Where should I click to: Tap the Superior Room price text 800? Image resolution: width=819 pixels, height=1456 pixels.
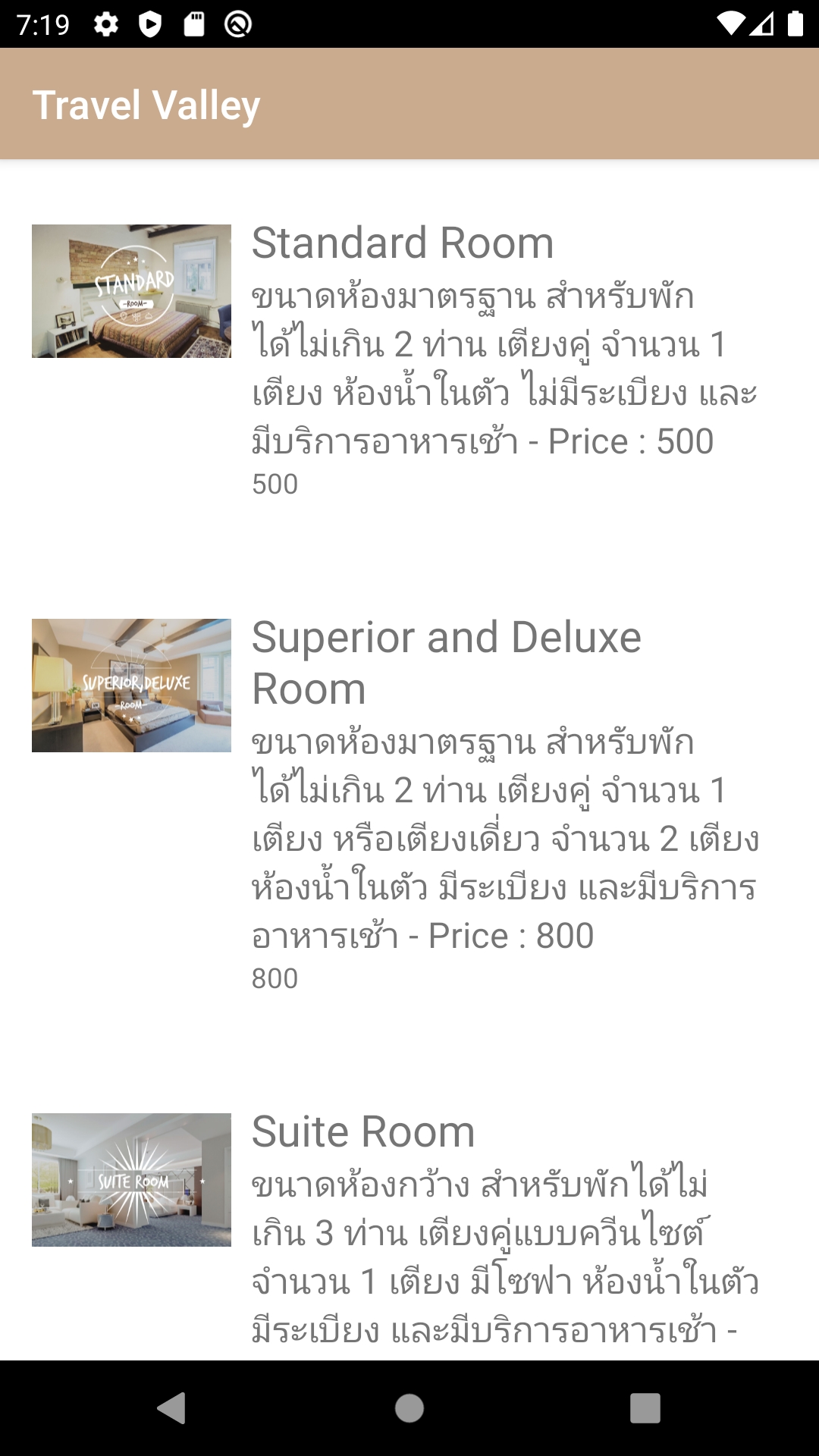pyautogui.click(x=275, y=977)
